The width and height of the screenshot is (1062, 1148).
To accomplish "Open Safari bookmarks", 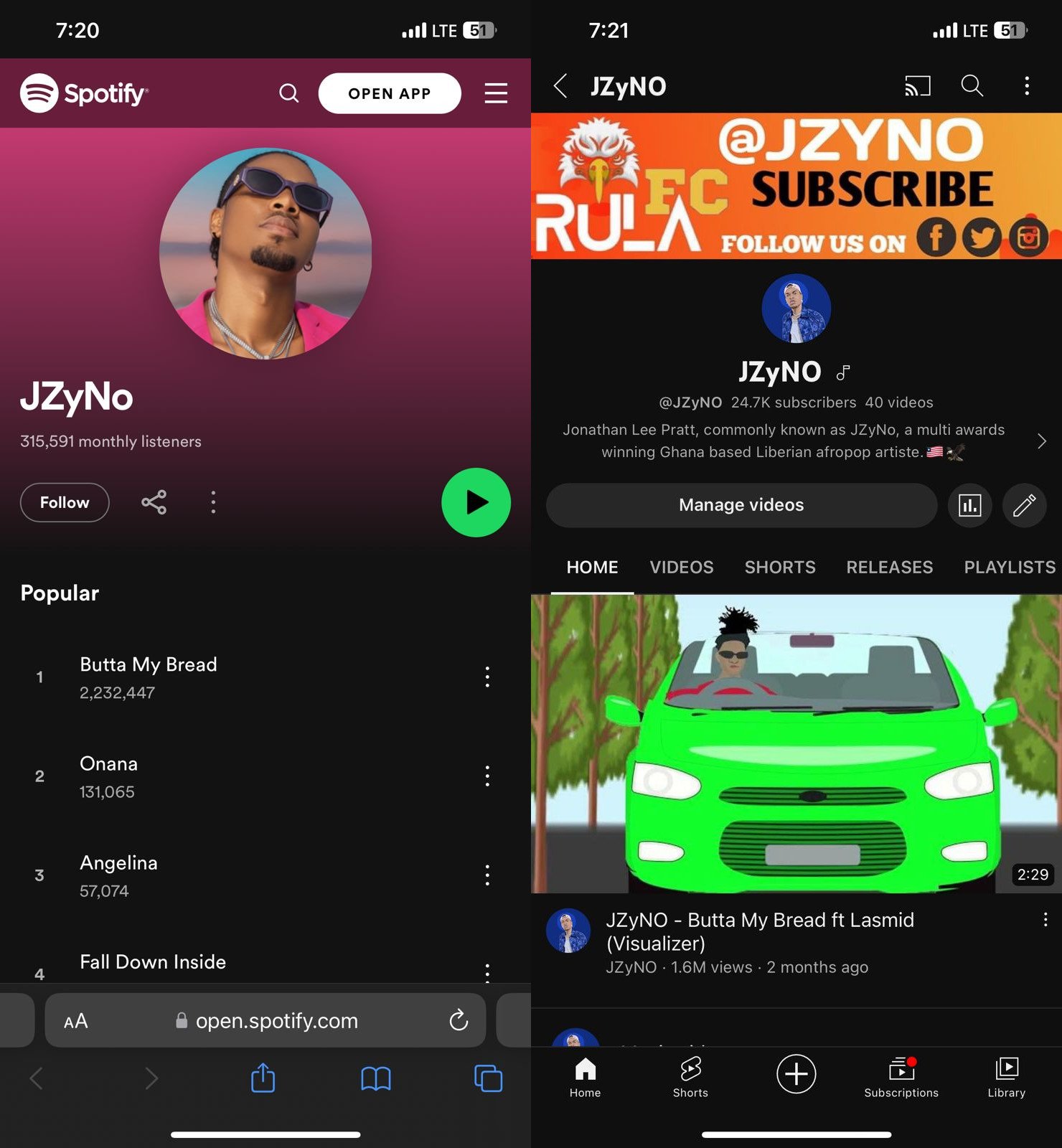I will pyautogui.click(x=375, y=1078).
